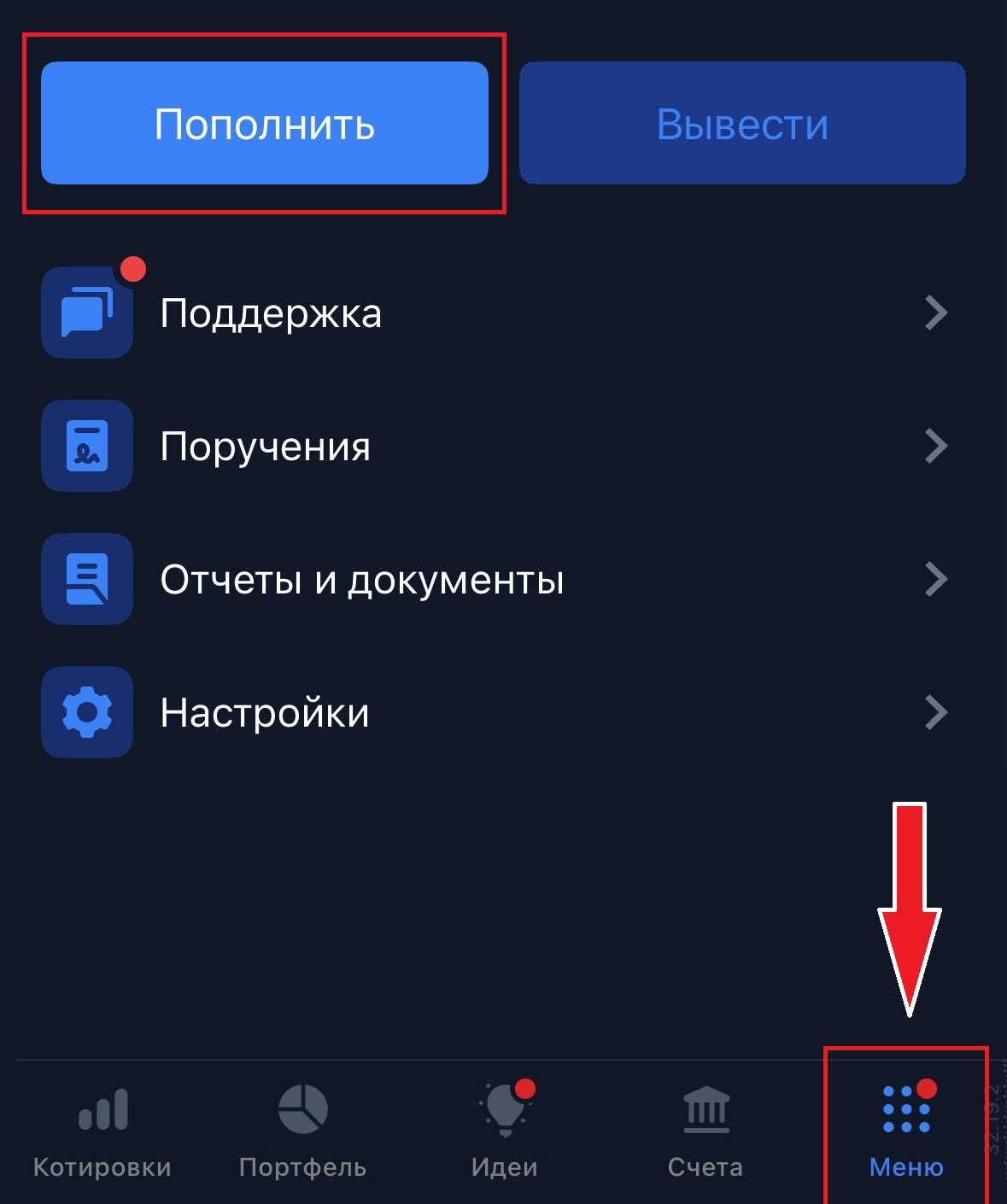Tap the Вывести button
This screenshot has height=1204, width=1007.
click(x=741, y=123)
